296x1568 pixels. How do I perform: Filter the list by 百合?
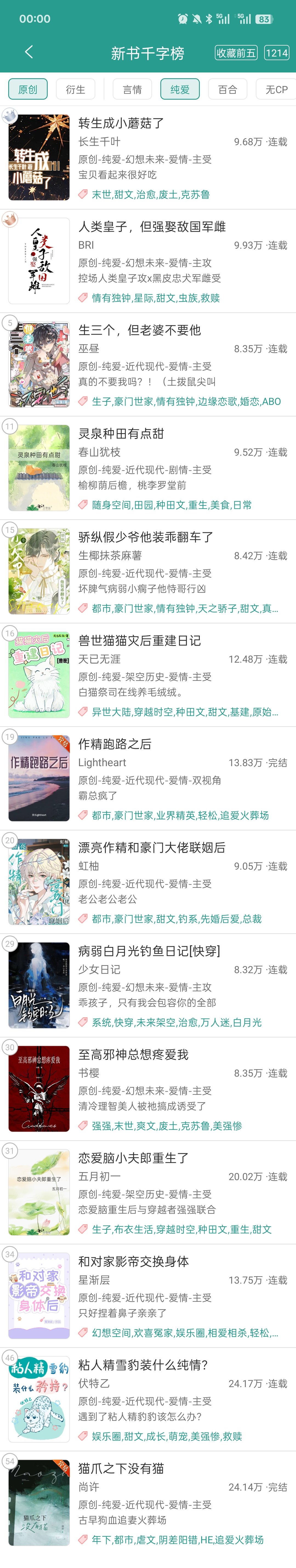[227, 89]
